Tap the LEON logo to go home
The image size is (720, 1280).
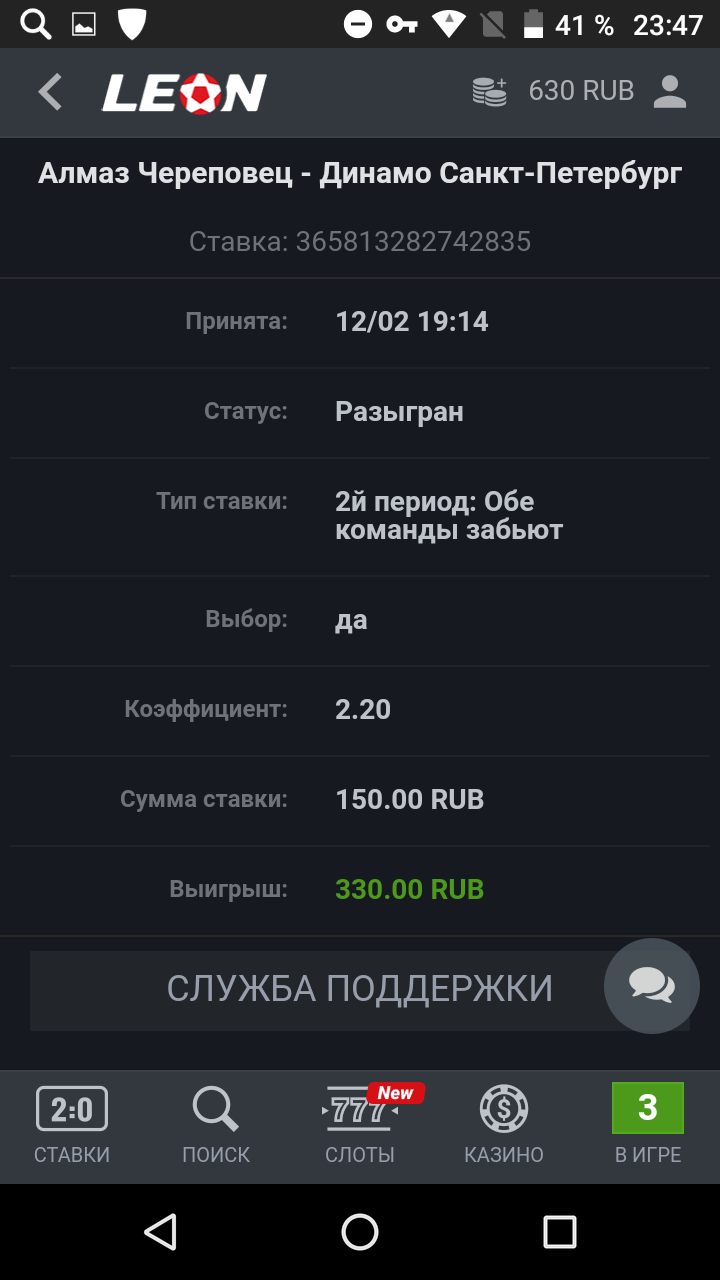click(184, 92)
